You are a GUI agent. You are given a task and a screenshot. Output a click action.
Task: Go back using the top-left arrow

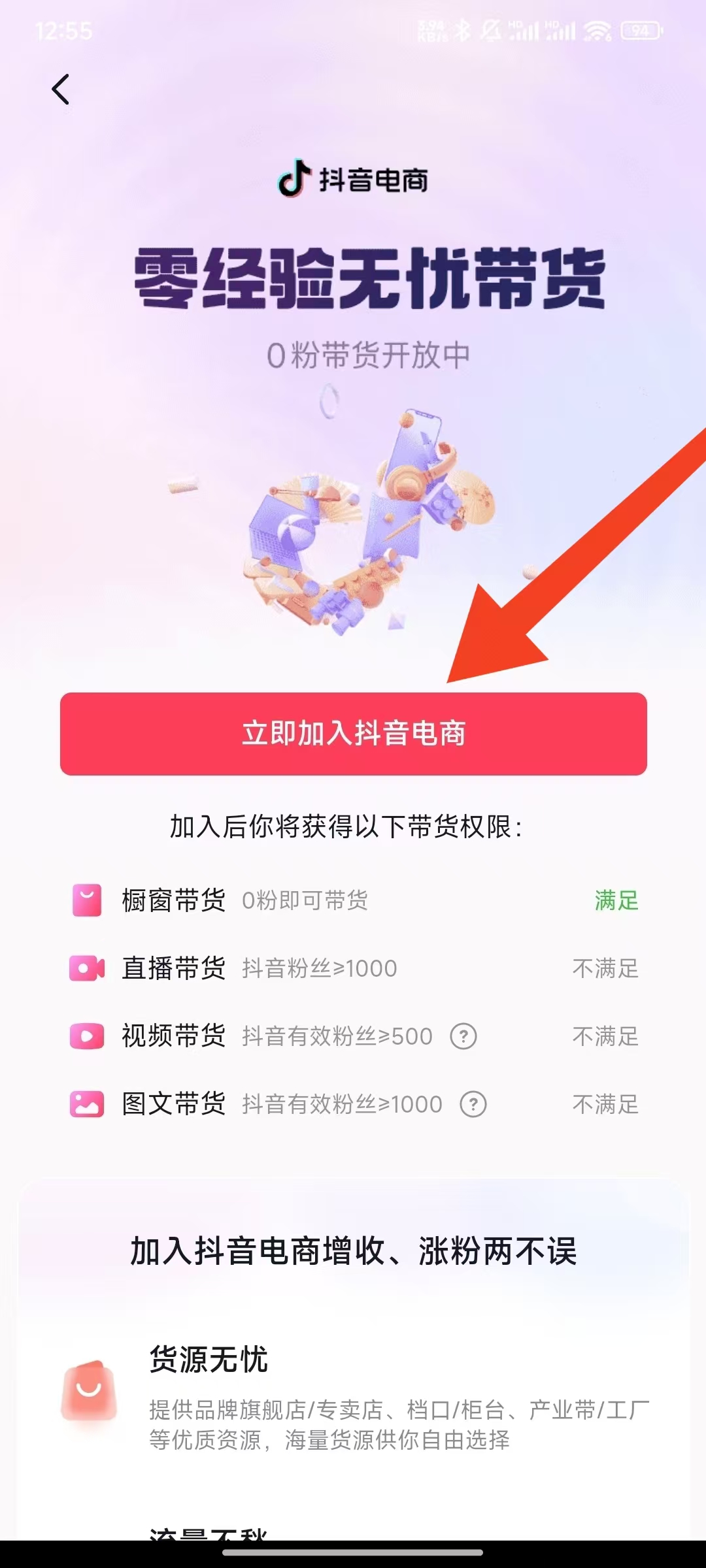point(61,90)
